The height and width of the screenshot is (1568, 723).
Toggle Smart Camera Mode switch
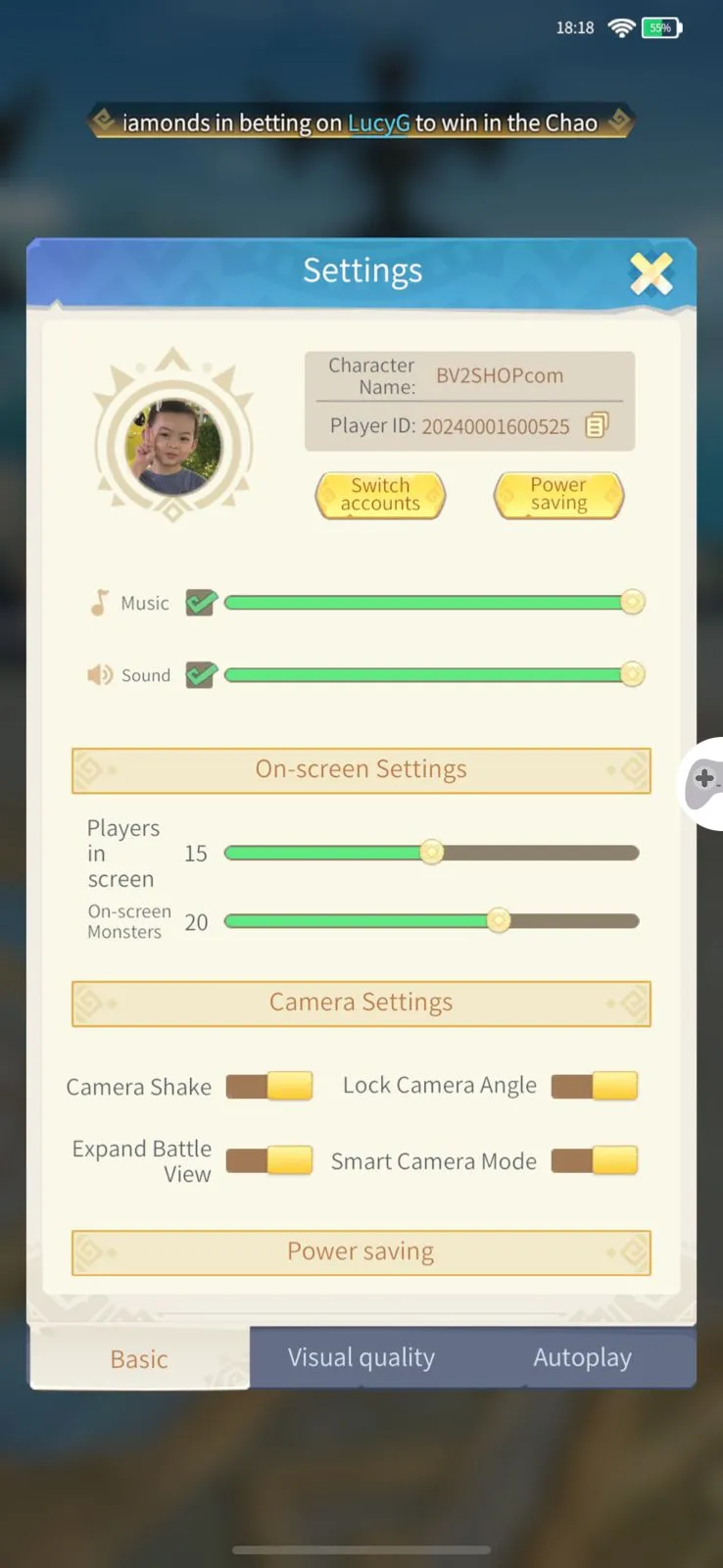pyautogui.click(x=595, y=1160)
